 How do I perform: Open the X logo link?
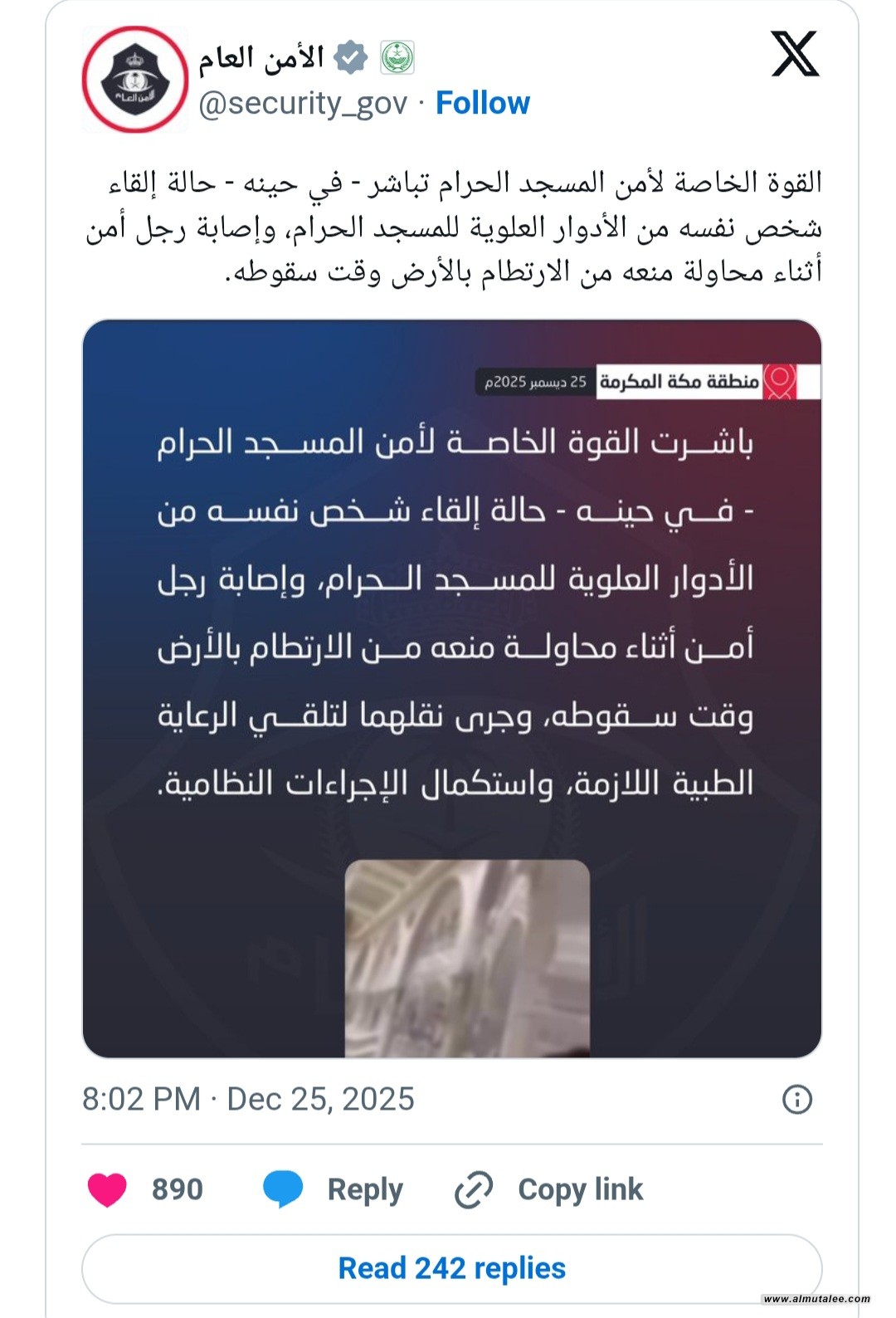click(794, 55)
